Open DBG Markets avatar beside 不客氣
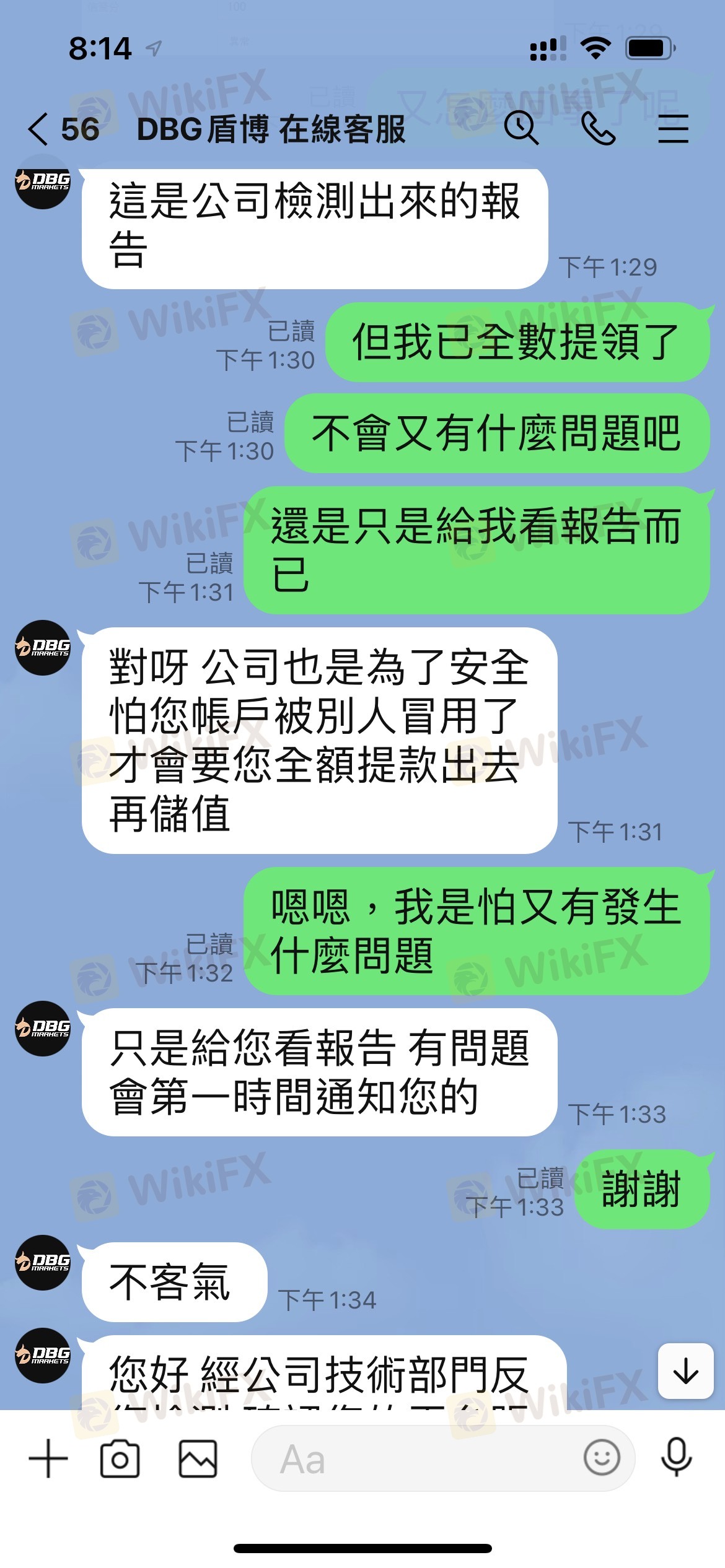Image resolution: width=725 pixels, height=1568 pixels. [43, 1263]
